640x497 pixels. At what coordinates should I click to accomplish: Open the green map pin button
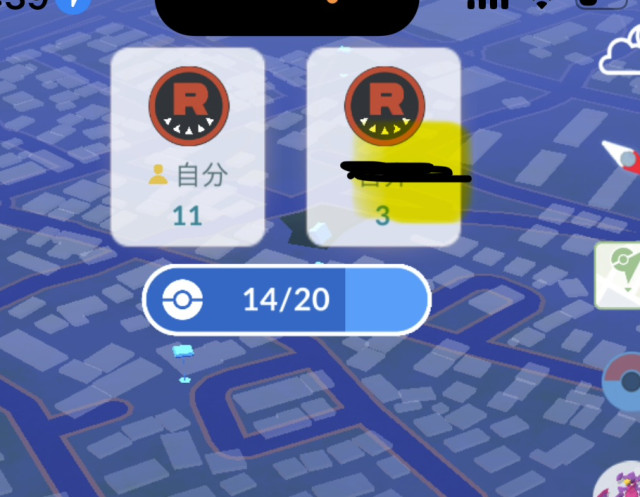tap(620, 275)
